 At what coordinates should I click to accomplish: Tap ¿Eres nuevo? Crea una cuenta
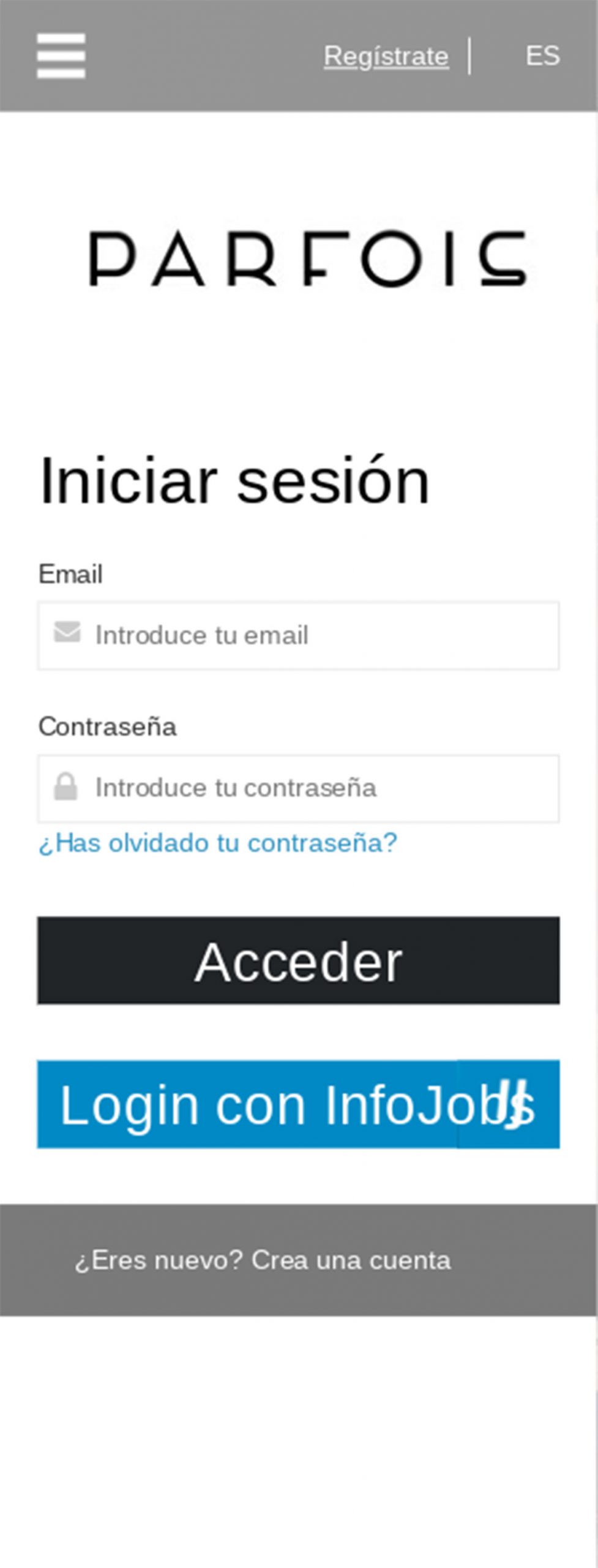tap(263, 1261)
